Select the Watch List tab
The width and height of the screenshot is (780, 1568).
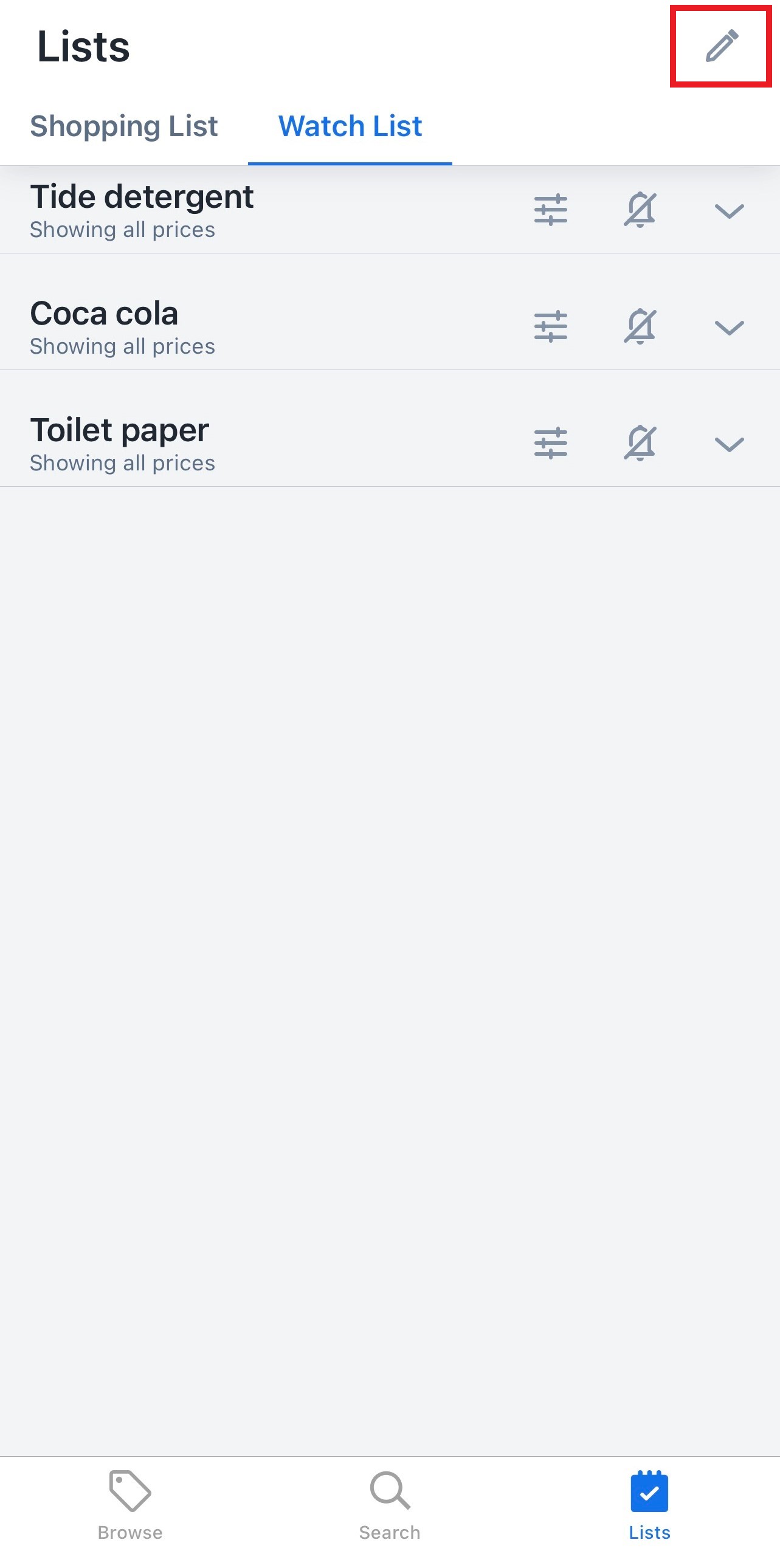click(x=350, y=126)
